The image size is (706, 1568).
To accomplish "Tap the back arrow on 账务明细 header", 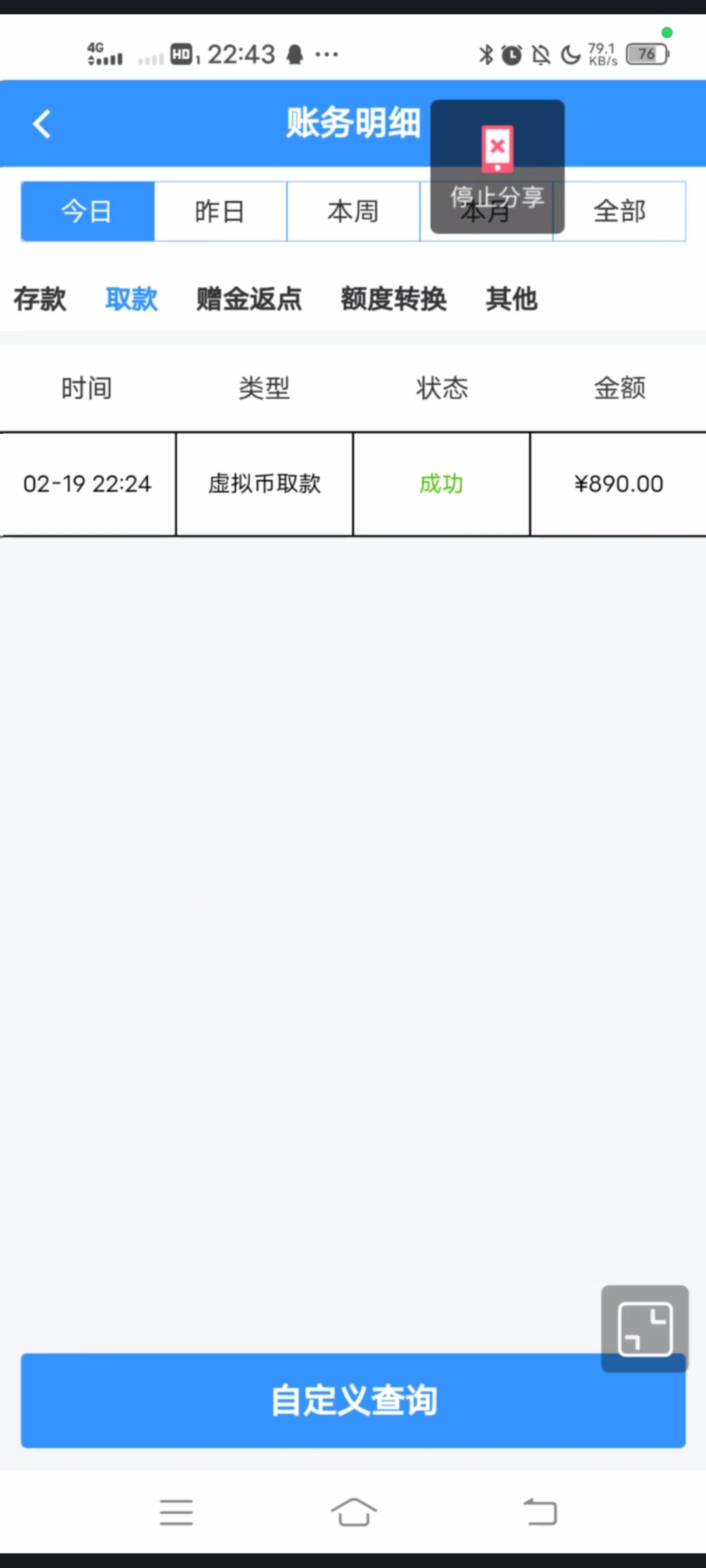I will [42, 123].
